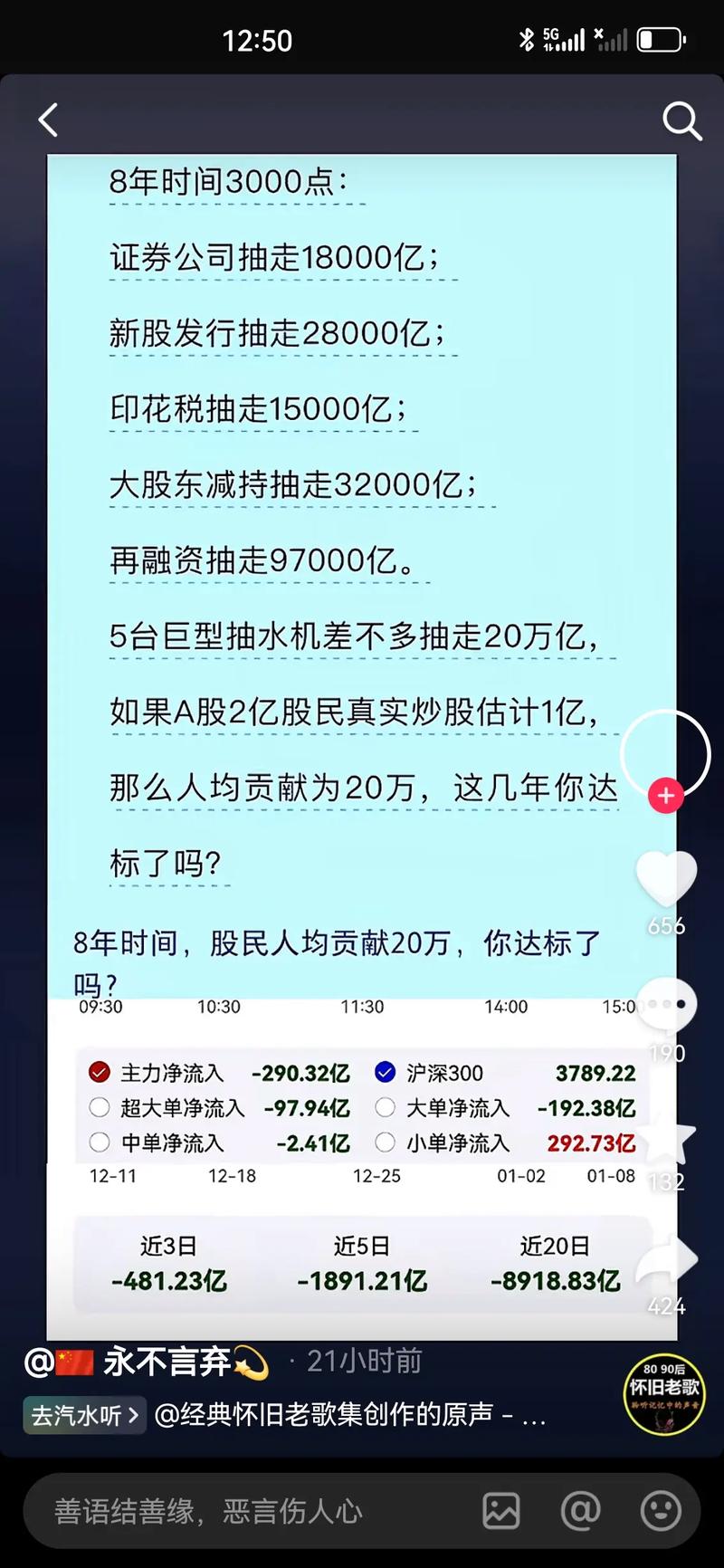Open the photo picker in the comment bar
Image resolution: width=724 pixels, height=1568 pixels.
point(501,1509)
